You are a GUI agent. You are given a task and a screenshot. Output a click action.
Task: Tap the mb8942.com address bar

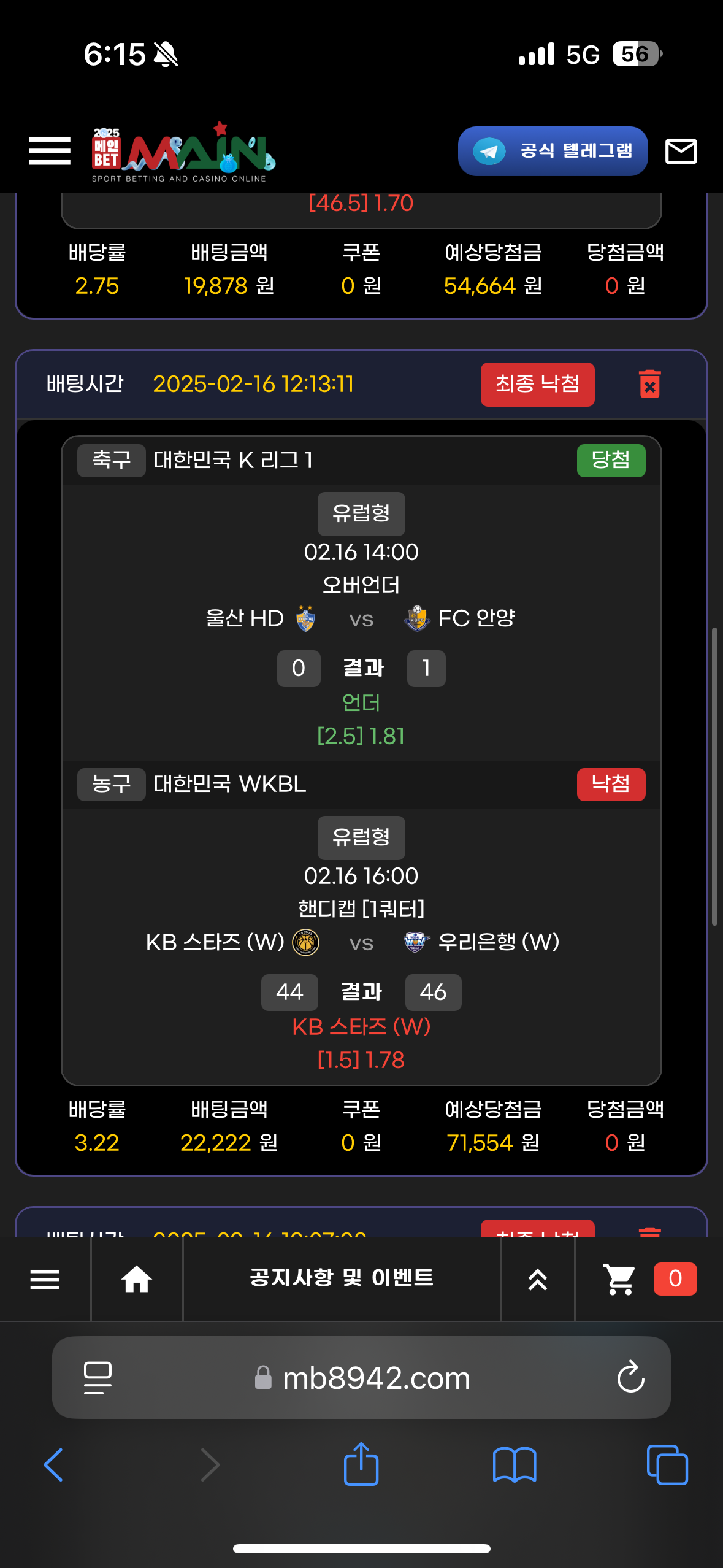(x=375, y=1378)
